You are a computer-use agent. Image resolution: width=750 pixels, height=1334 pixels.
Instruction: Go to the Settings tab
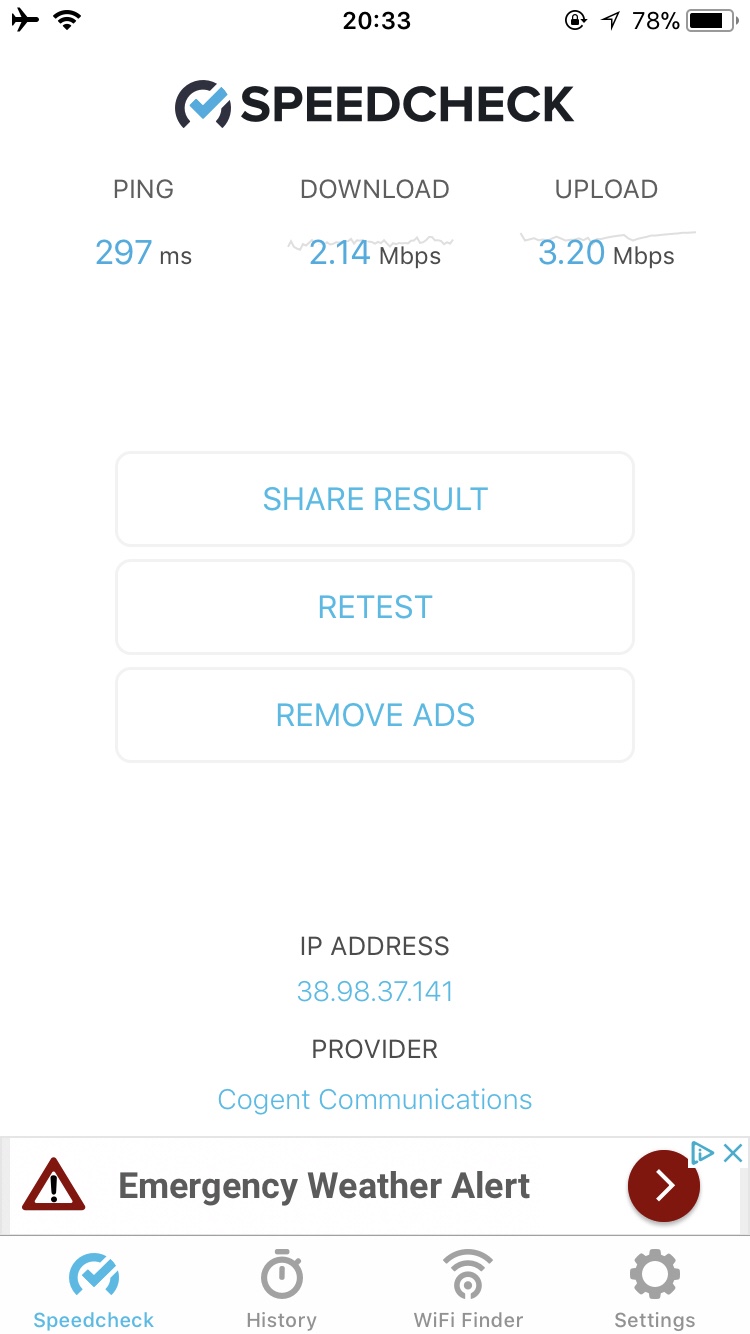click(x=655, y=1288)
